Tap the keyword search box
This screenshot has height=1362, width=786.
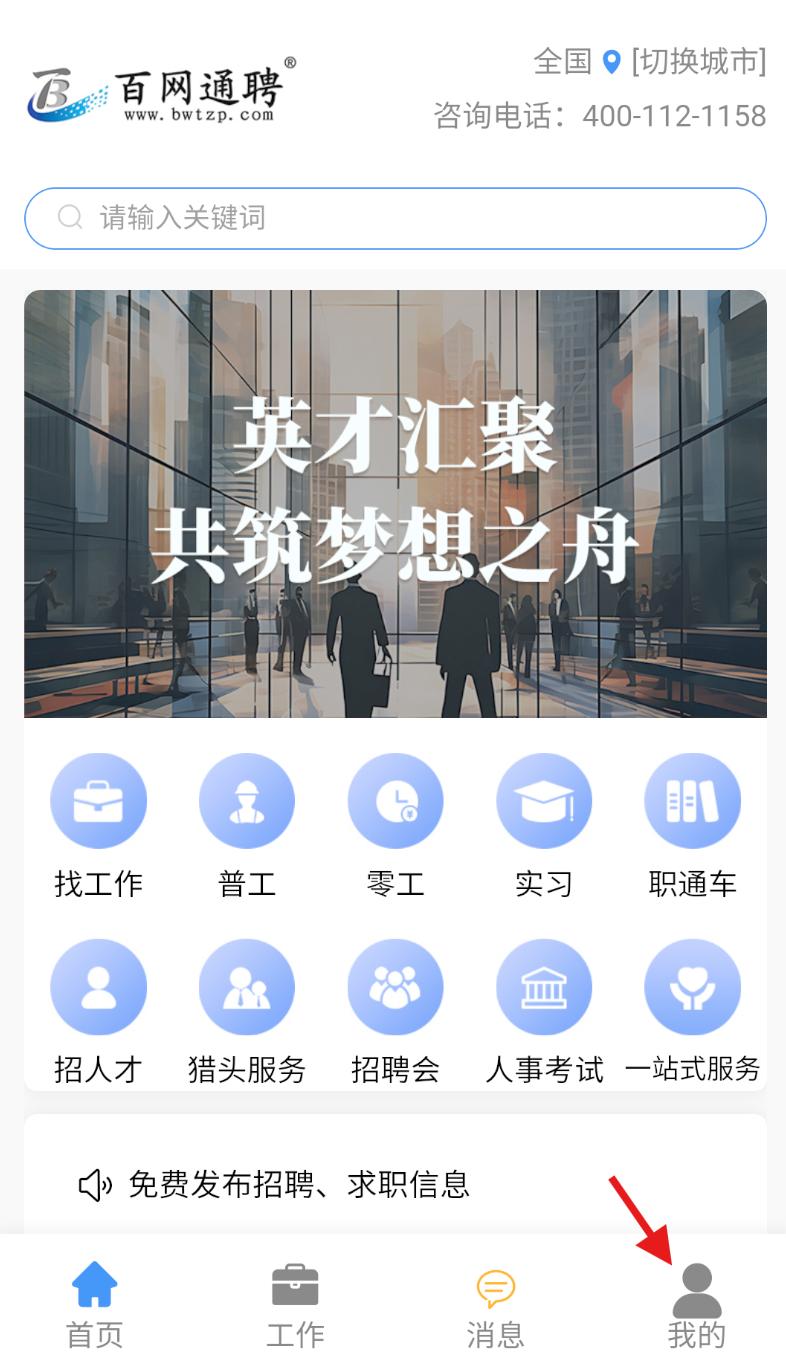[395, 218]
